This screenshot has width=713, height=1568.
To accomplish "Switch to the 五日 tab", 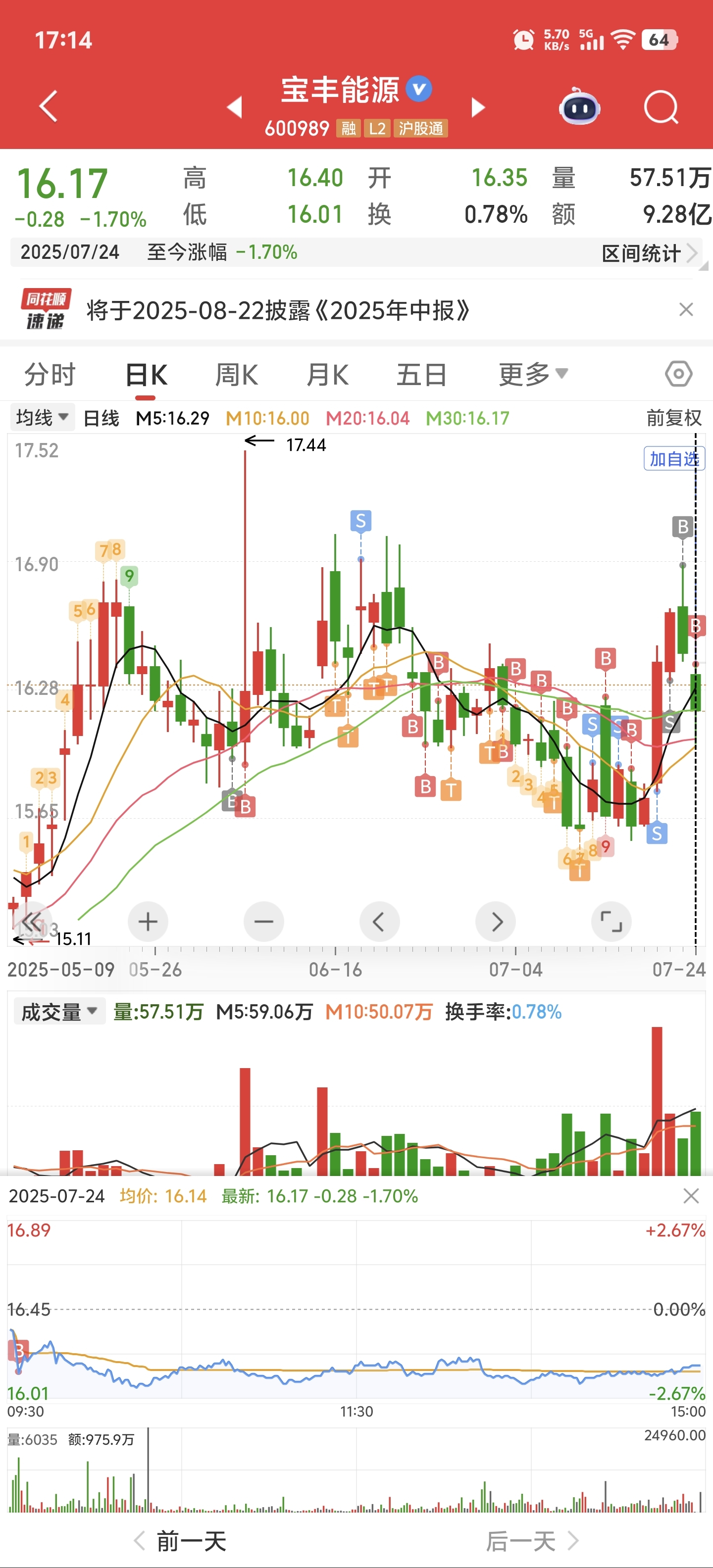I will tap(421, 374).
